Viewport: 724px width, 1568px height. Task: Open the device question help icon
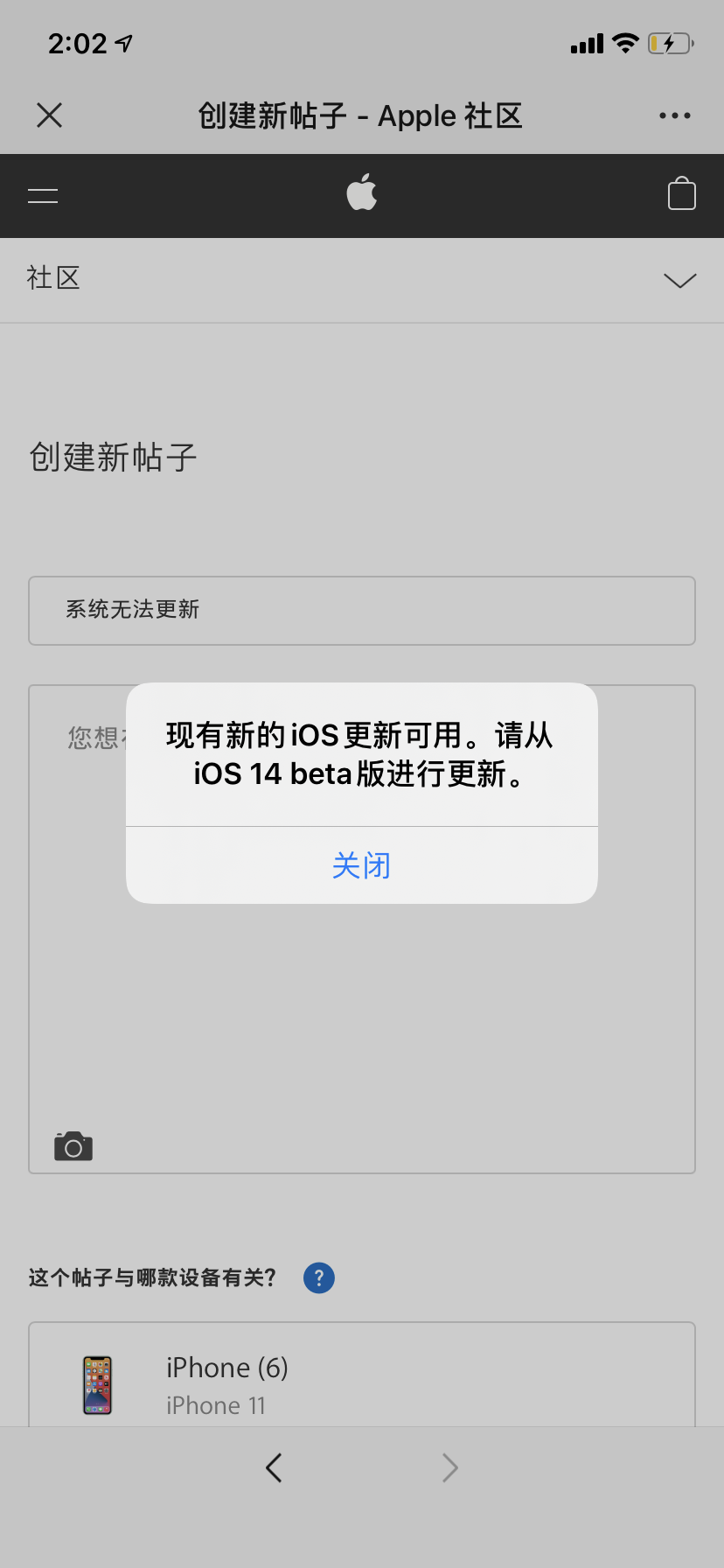coord(318,1277)
